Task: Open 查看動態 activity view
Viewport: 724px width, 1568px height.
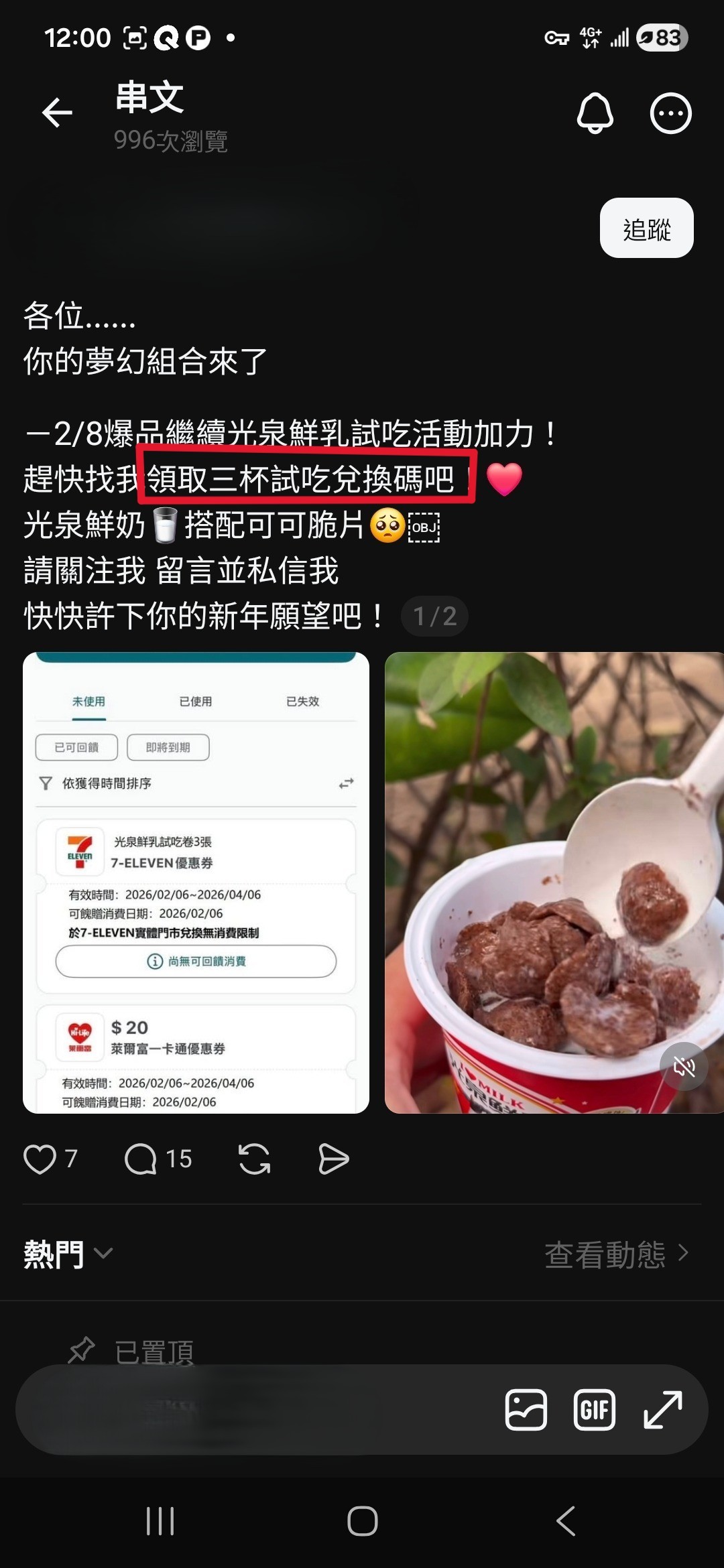Action: tap(615, 1254)
